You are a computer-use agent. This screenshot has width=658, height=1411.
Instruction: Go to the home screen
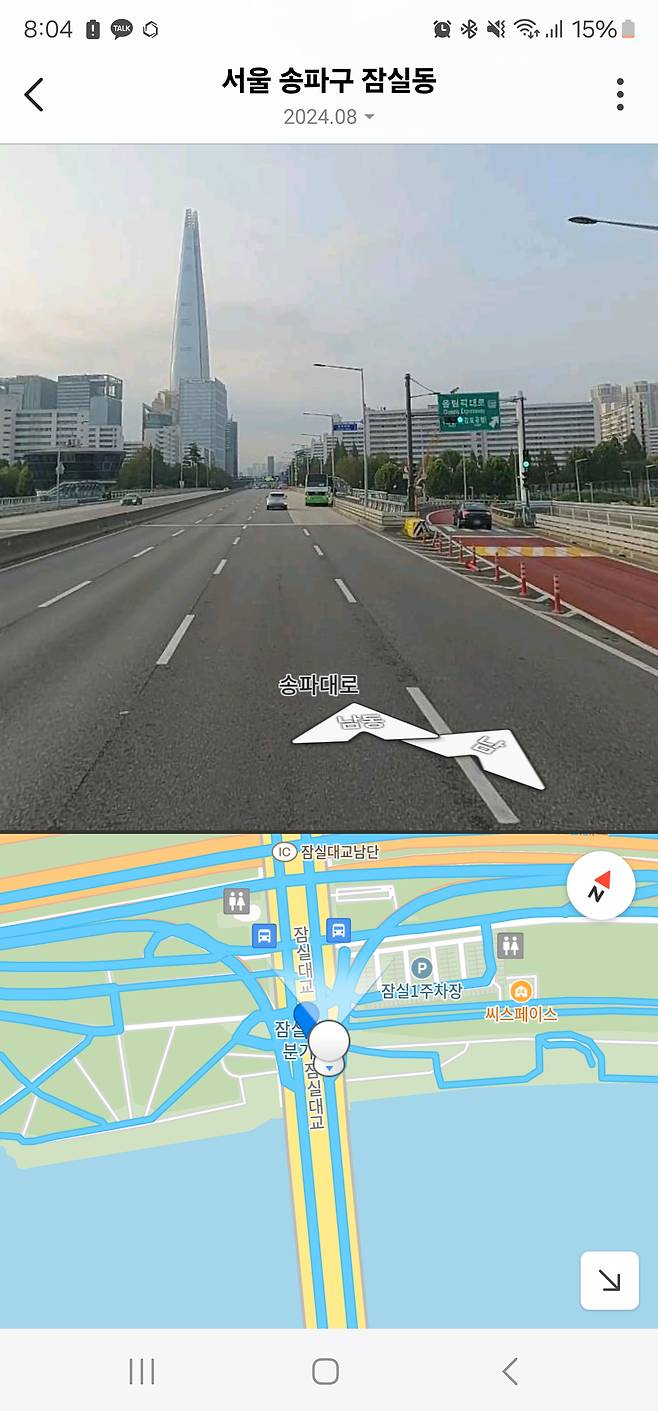pyautogui.click(x=325, y=1371)
